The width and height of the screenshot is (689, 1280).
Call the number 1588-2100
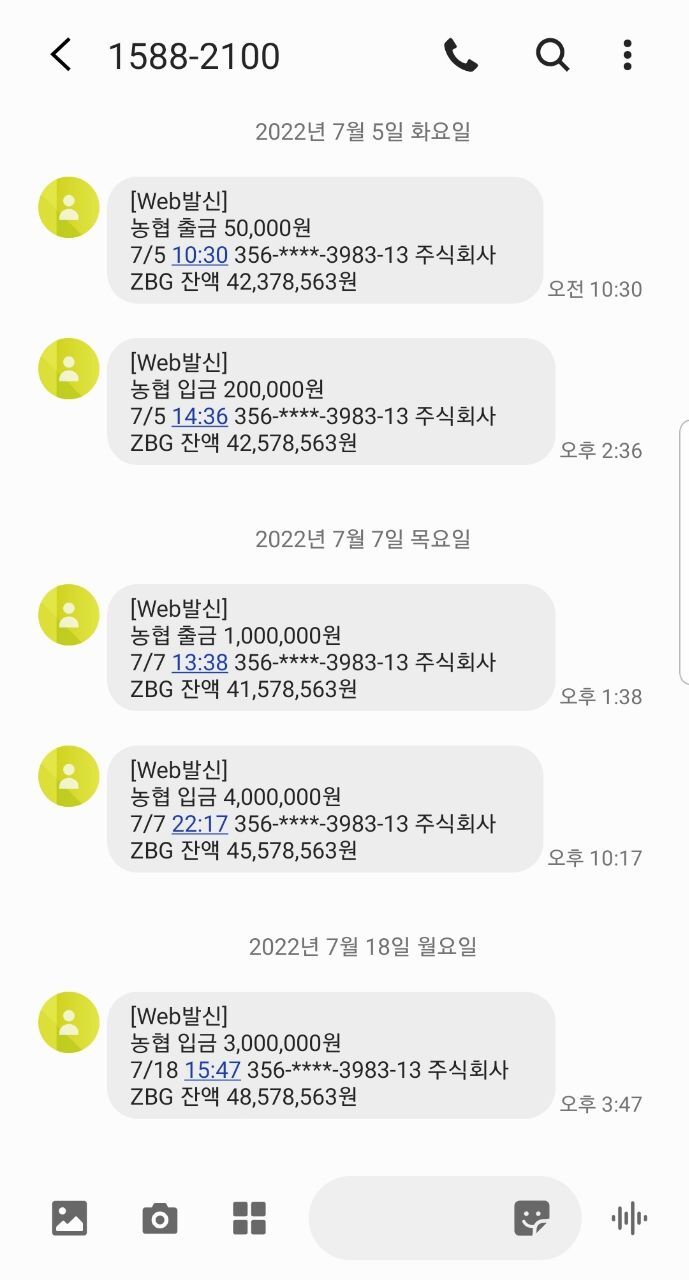pos(461,56)
